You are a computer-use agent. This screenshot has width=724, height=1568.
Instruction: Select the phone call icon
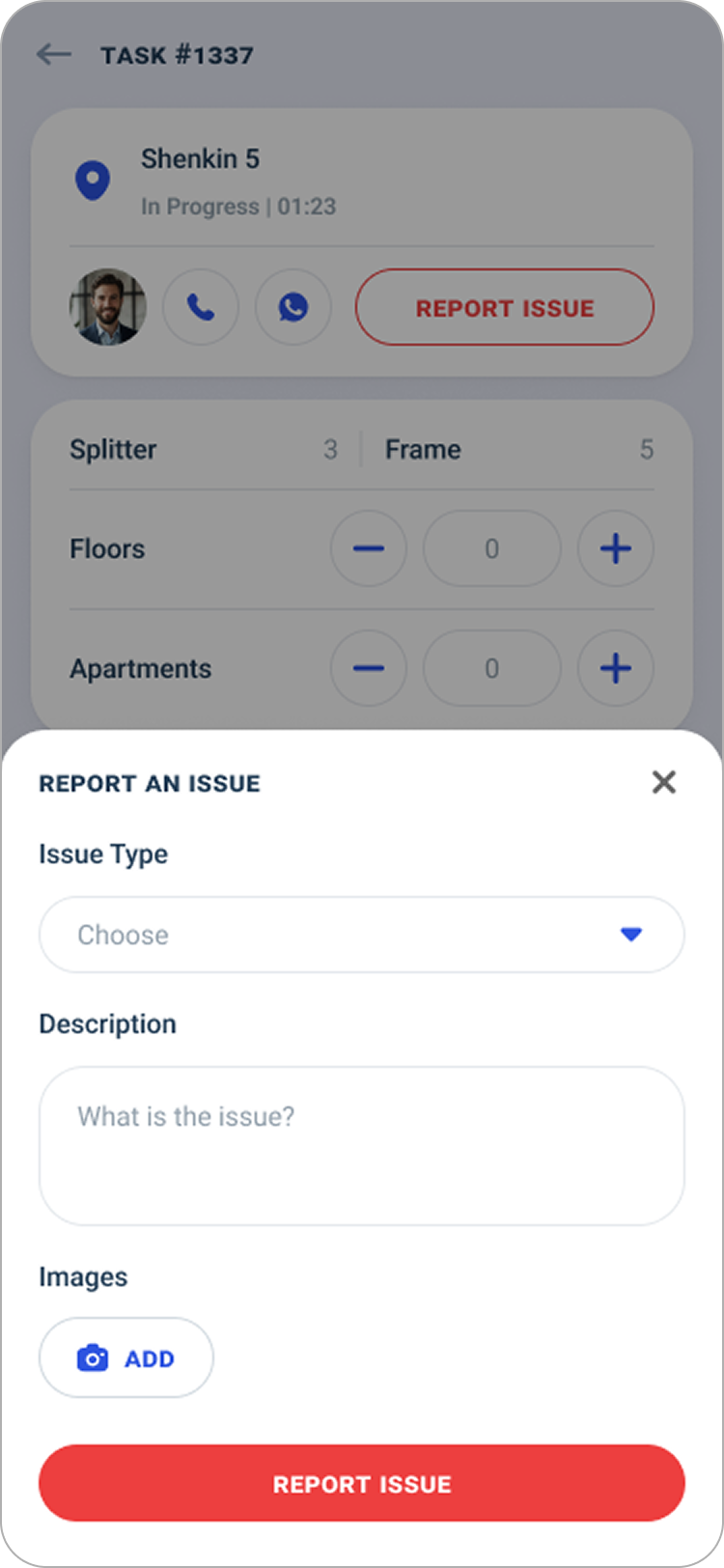point(201,306)
